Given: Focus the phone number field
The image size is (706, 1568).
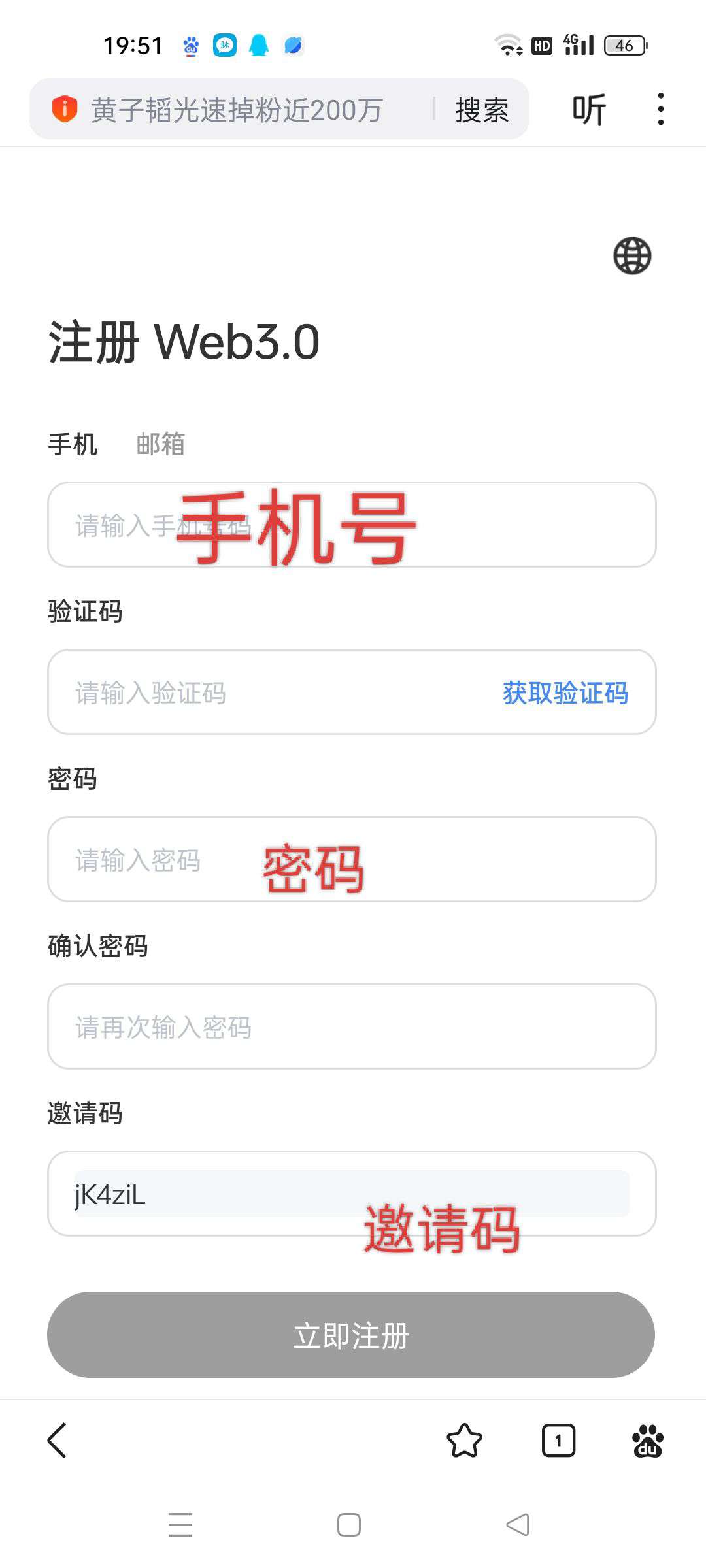Looking at the screenshot, I should point(352,525).
